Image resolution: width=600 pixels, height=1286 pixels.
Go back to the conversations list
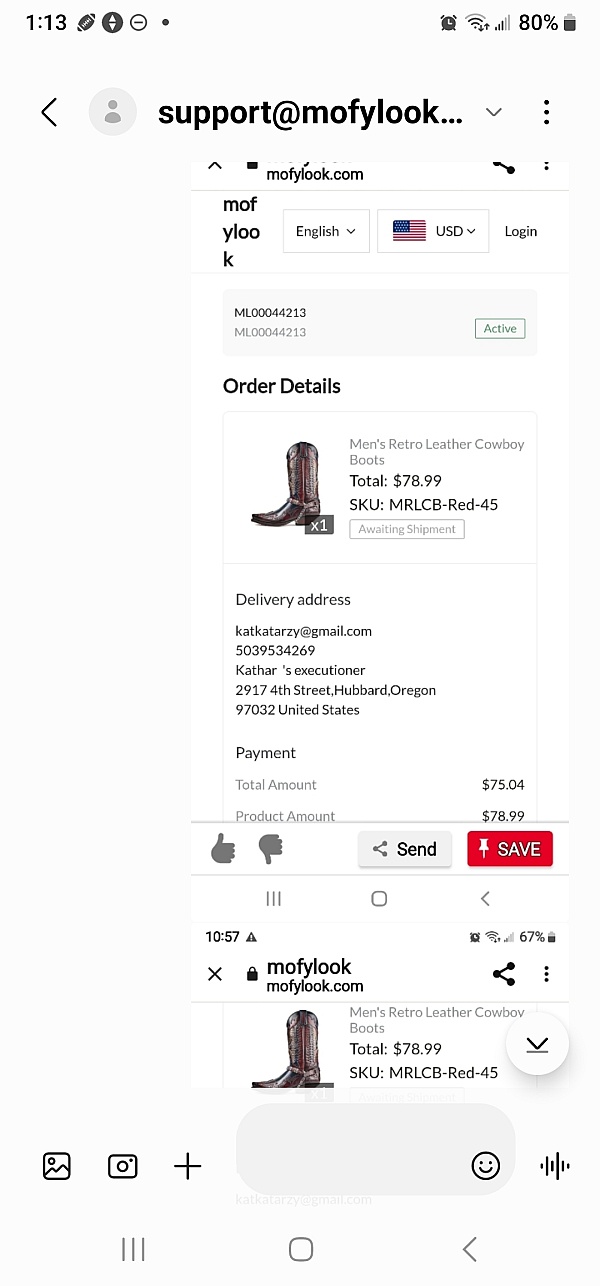click(49, 112)
